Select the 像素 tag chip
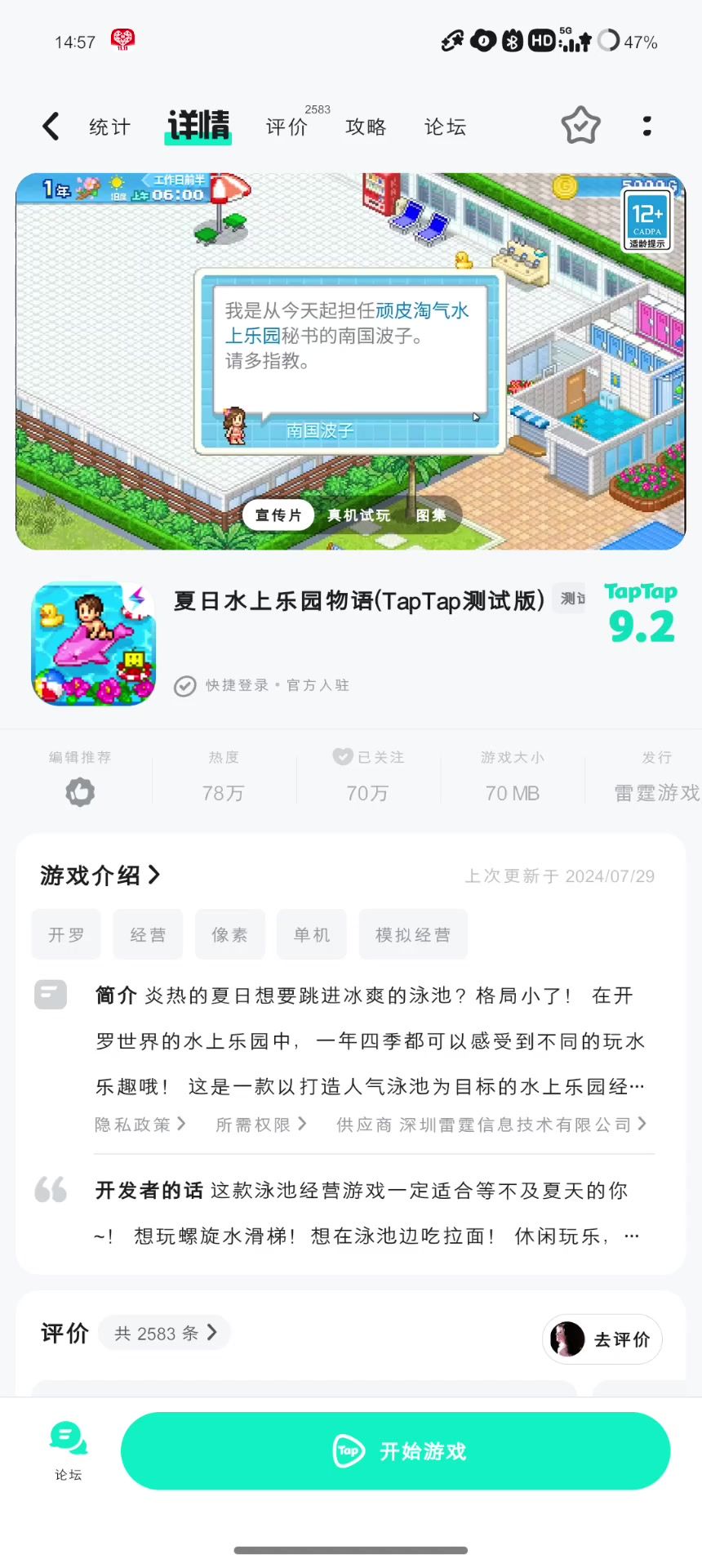The height and width of the screenshot is (1568, 702). click(229, 934)
